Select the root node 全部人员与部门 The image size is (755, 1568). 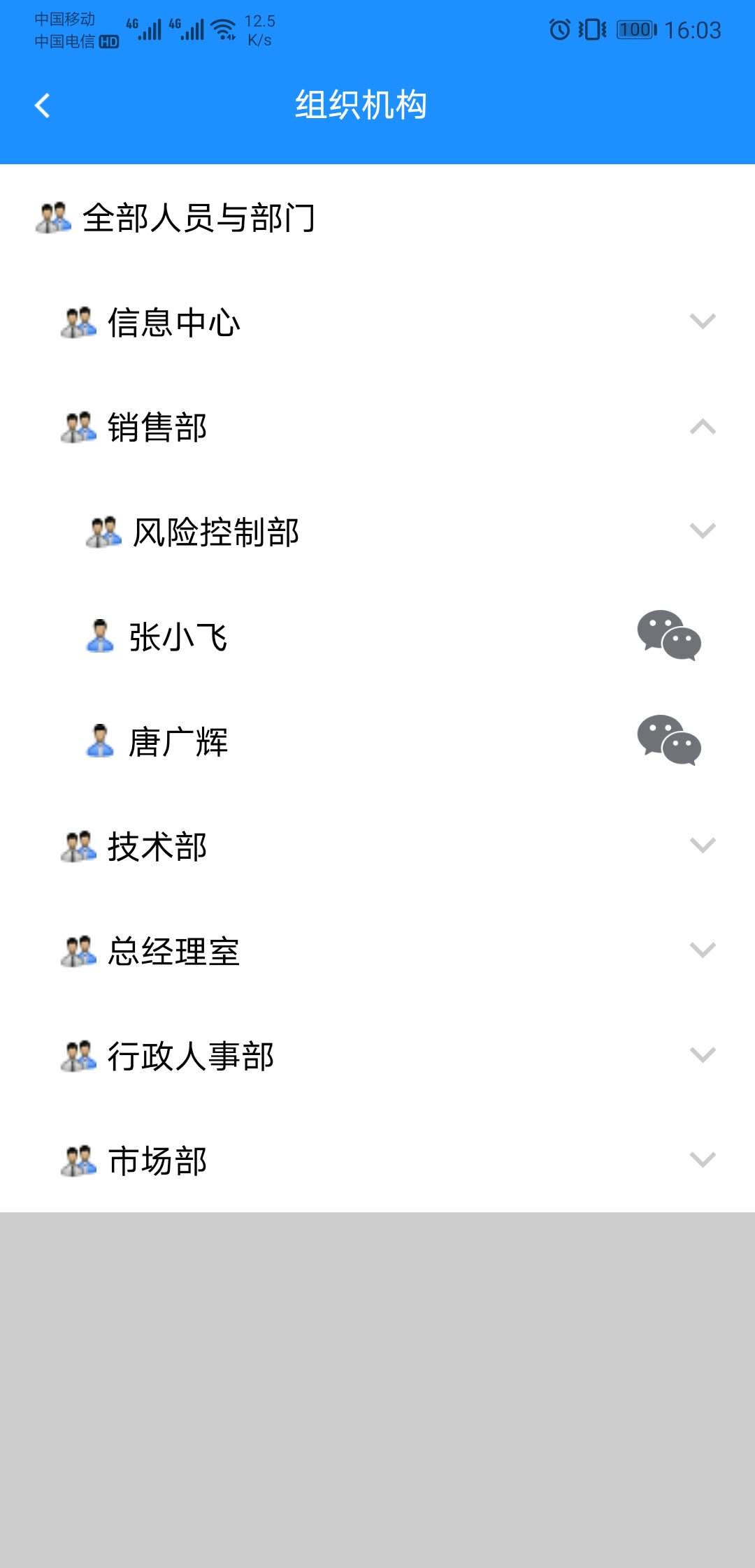[199, 218]
